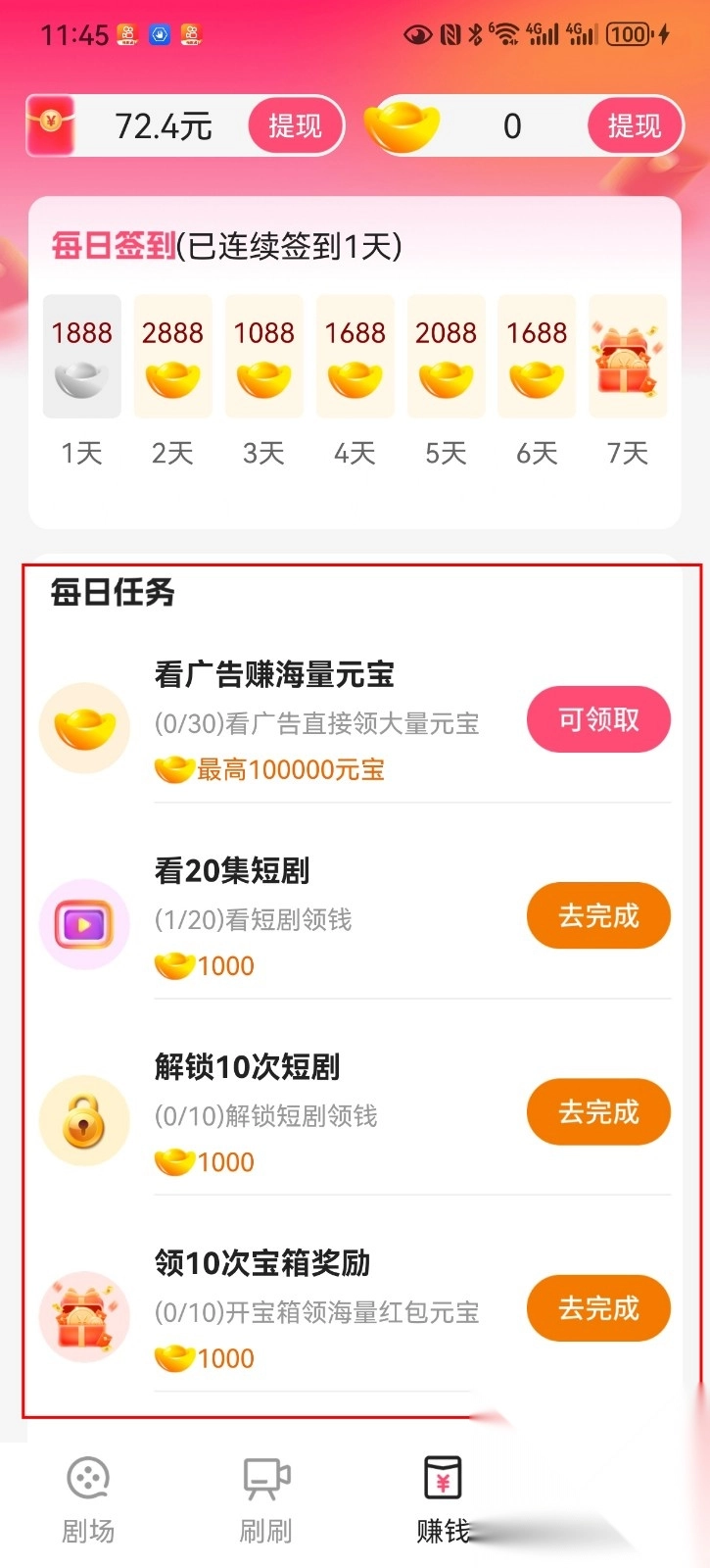The image size is (710, 1568).
Task: Select the 赚钱 tab
Action: tap(443, 1499)
